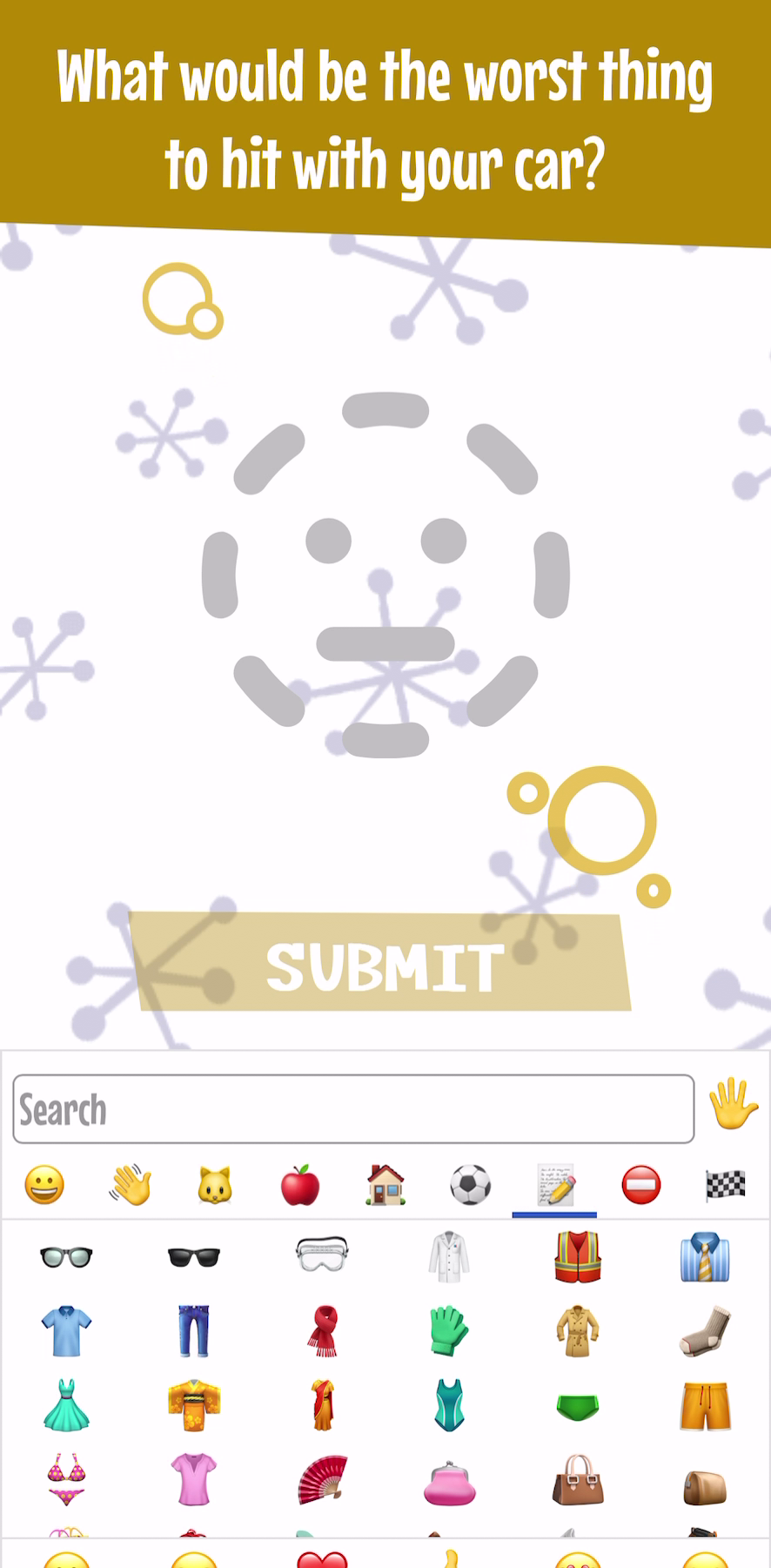Pick the blue jeans emoji
The width and height of the screenshot is (771, 1568).
[x=193, y=1330]
